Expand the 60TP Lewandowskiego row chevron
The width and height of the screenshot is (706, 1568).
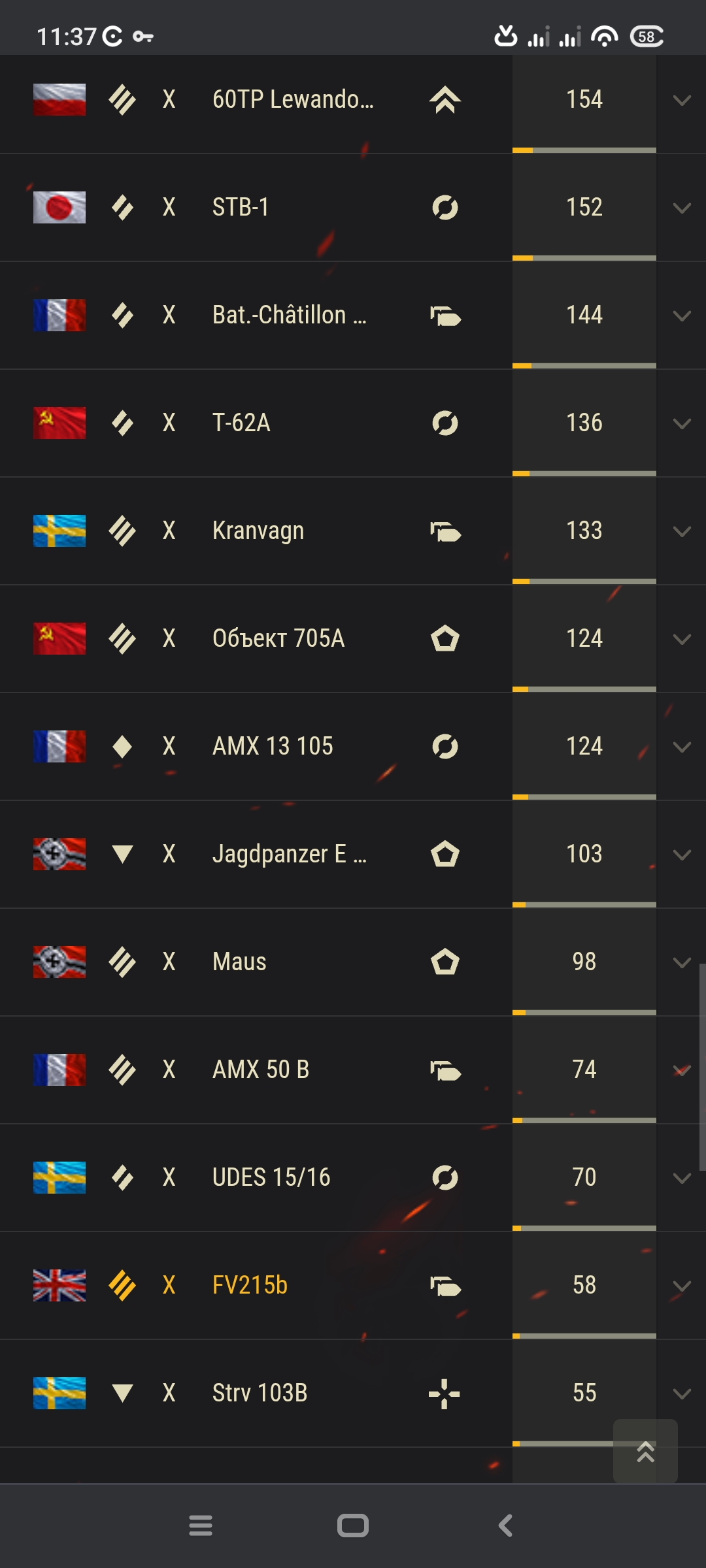pyautogui.click(x=682, y=101)
